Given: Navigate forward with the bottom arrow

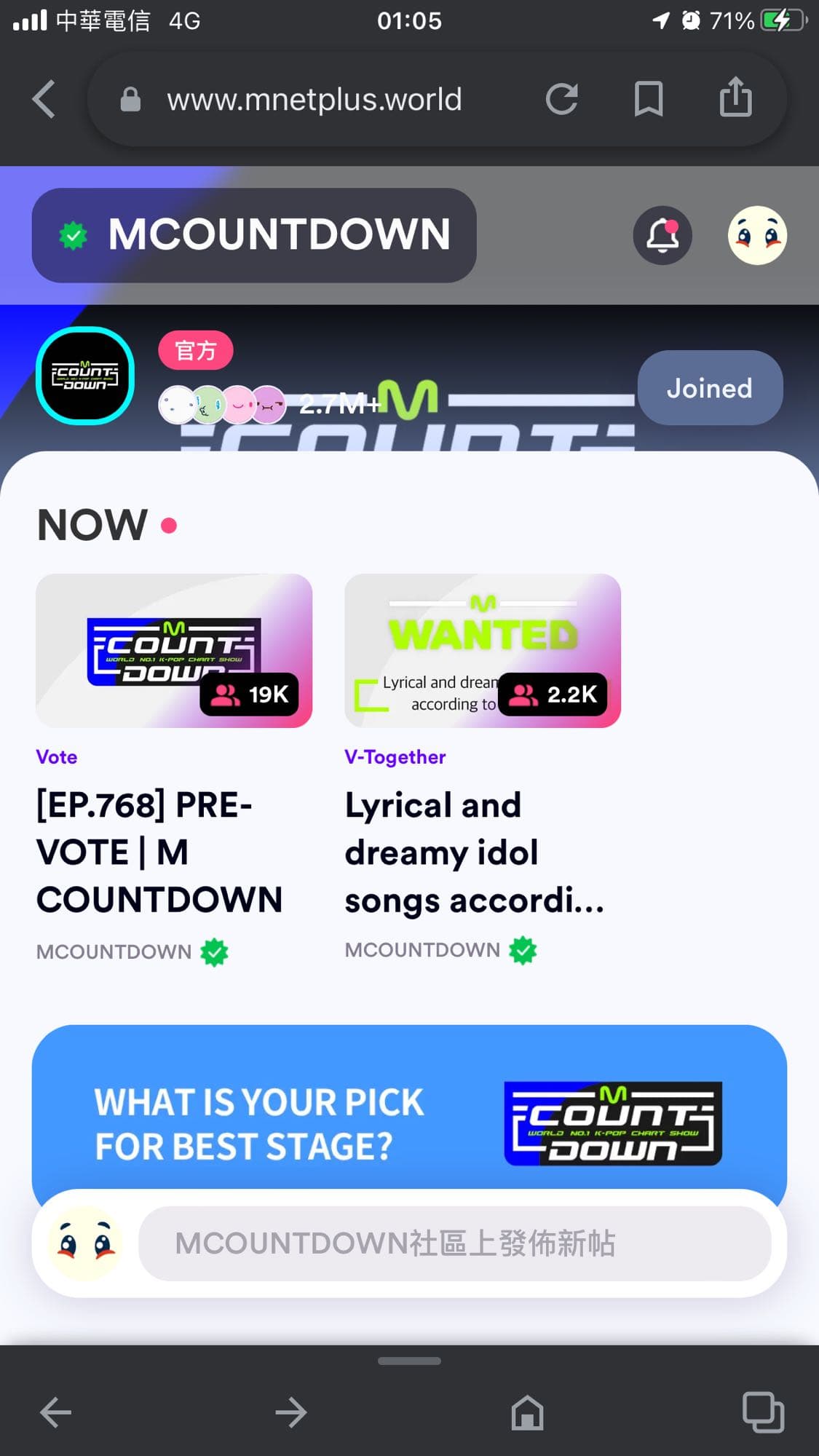Looking at the screenshot, I should (x=290, y=1411).
